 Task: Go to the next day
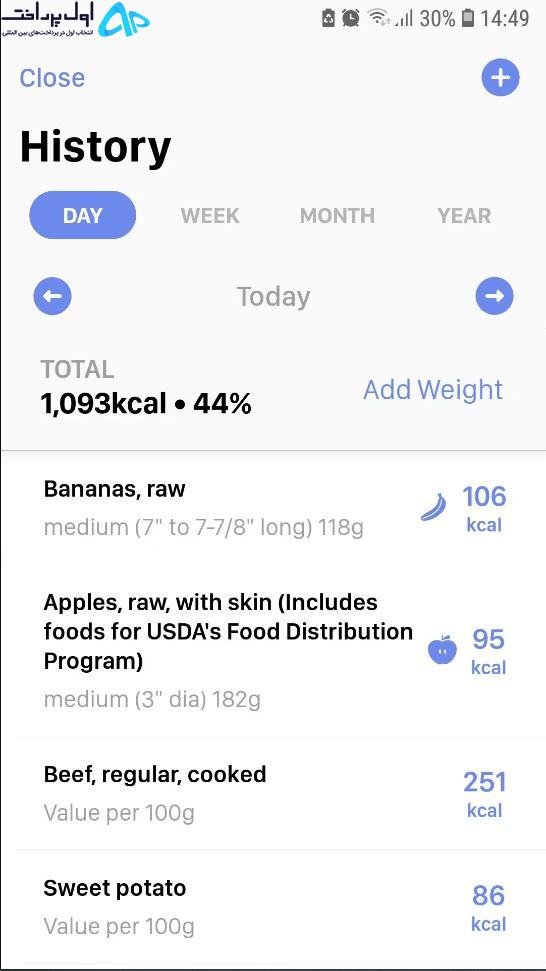(x=494, y=296)
